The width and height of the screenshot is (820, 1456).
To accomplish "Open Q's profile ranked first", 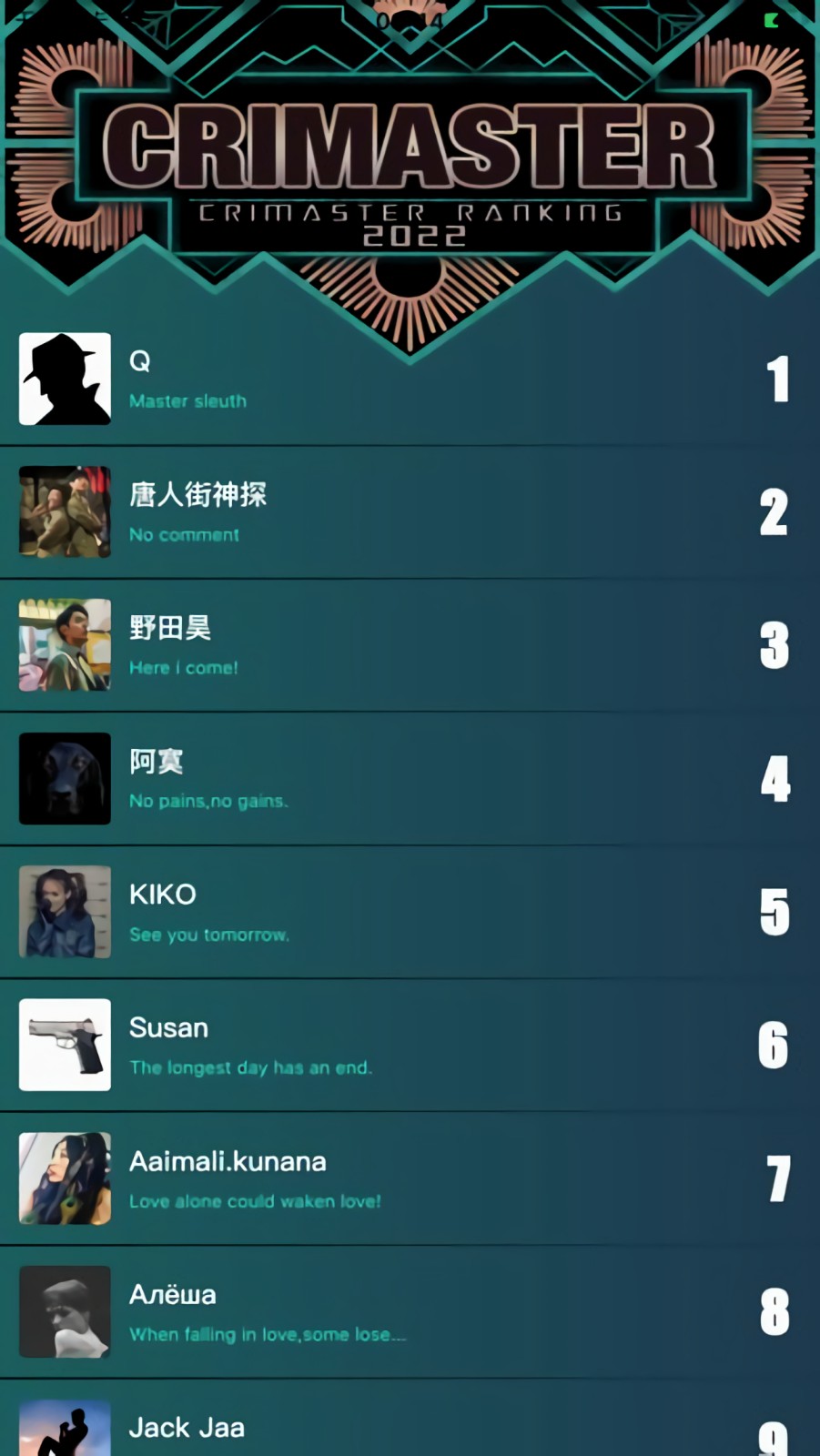I will click(410, 379).
